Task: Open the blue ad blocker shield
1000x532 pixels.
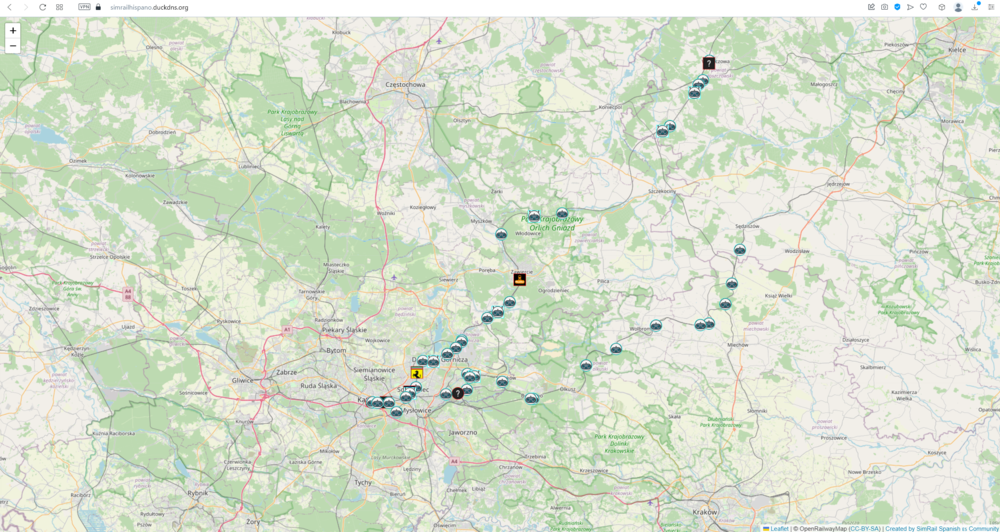Action: 897,7
